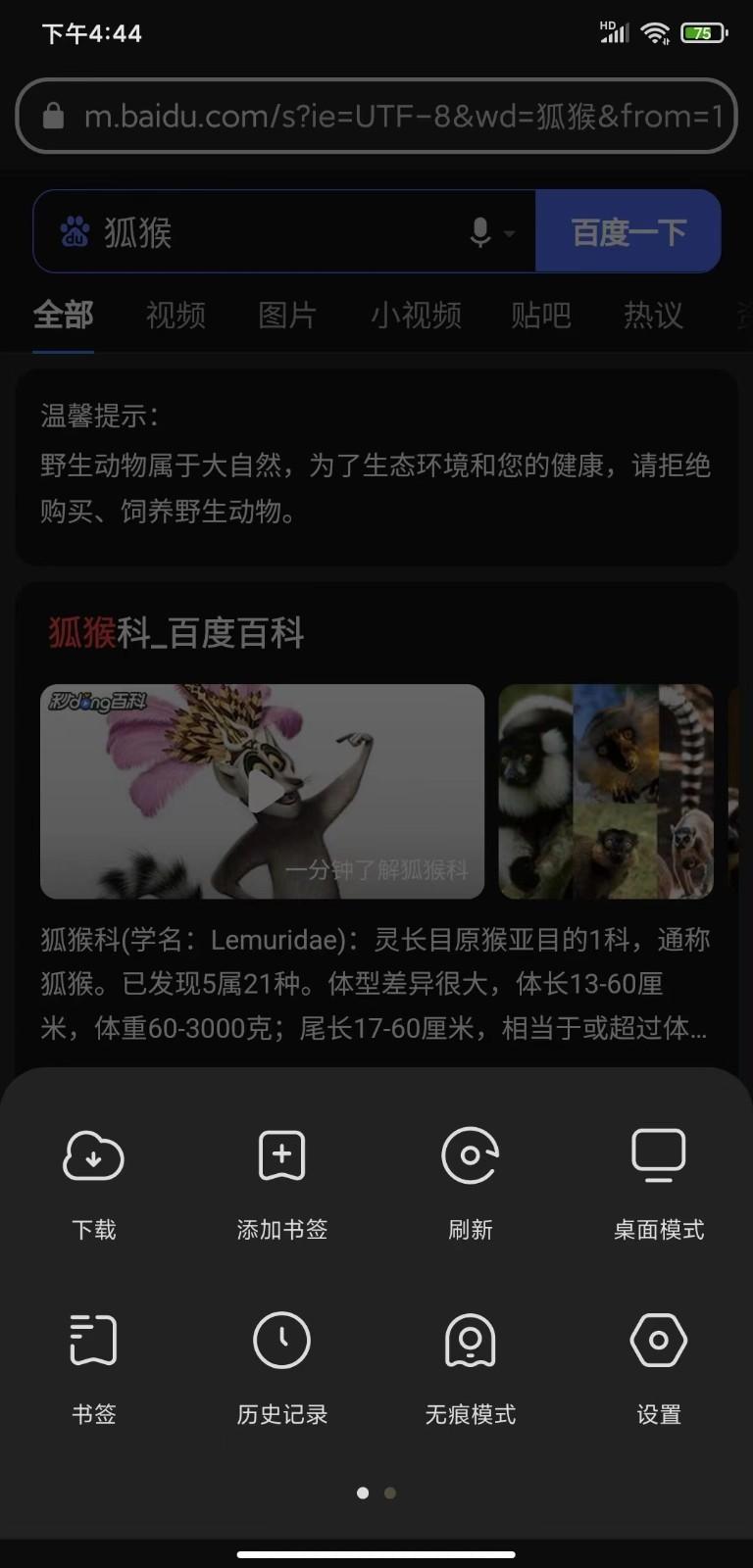
Task: Tap the lock icon in the address bar
Action: 52,117
